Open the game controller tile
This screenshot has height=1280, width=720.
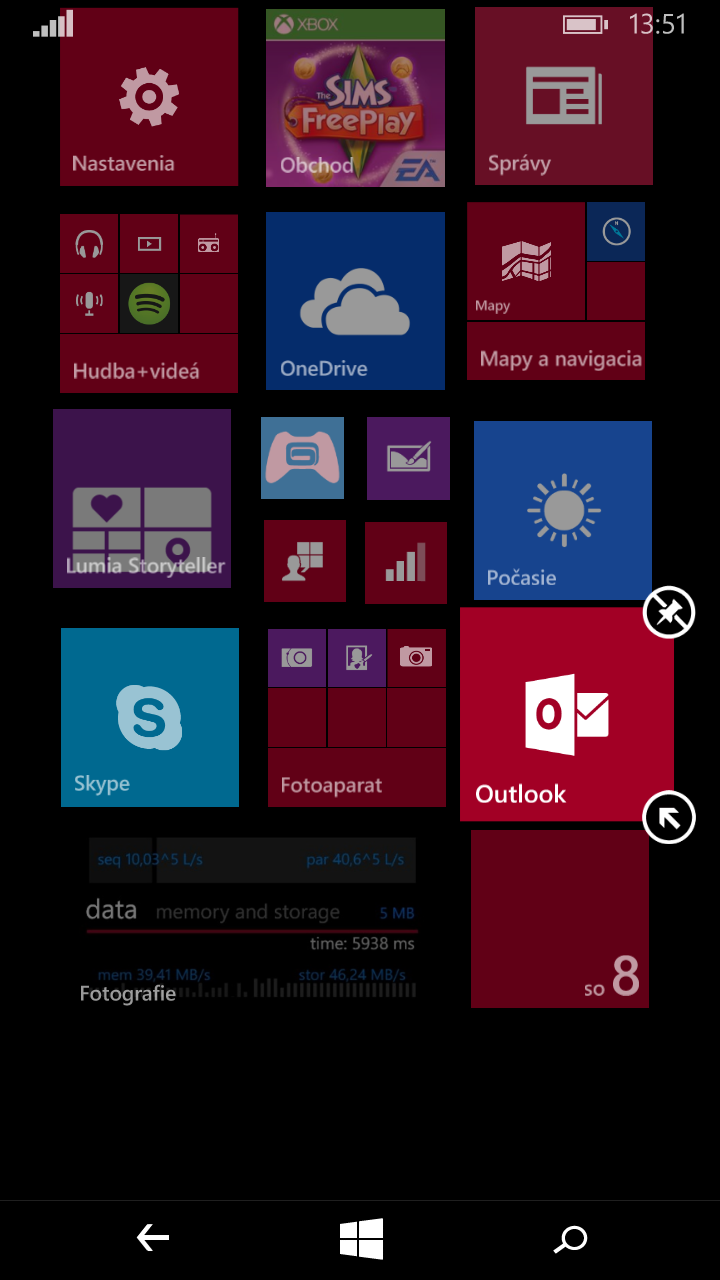click(x=303, y=458)
